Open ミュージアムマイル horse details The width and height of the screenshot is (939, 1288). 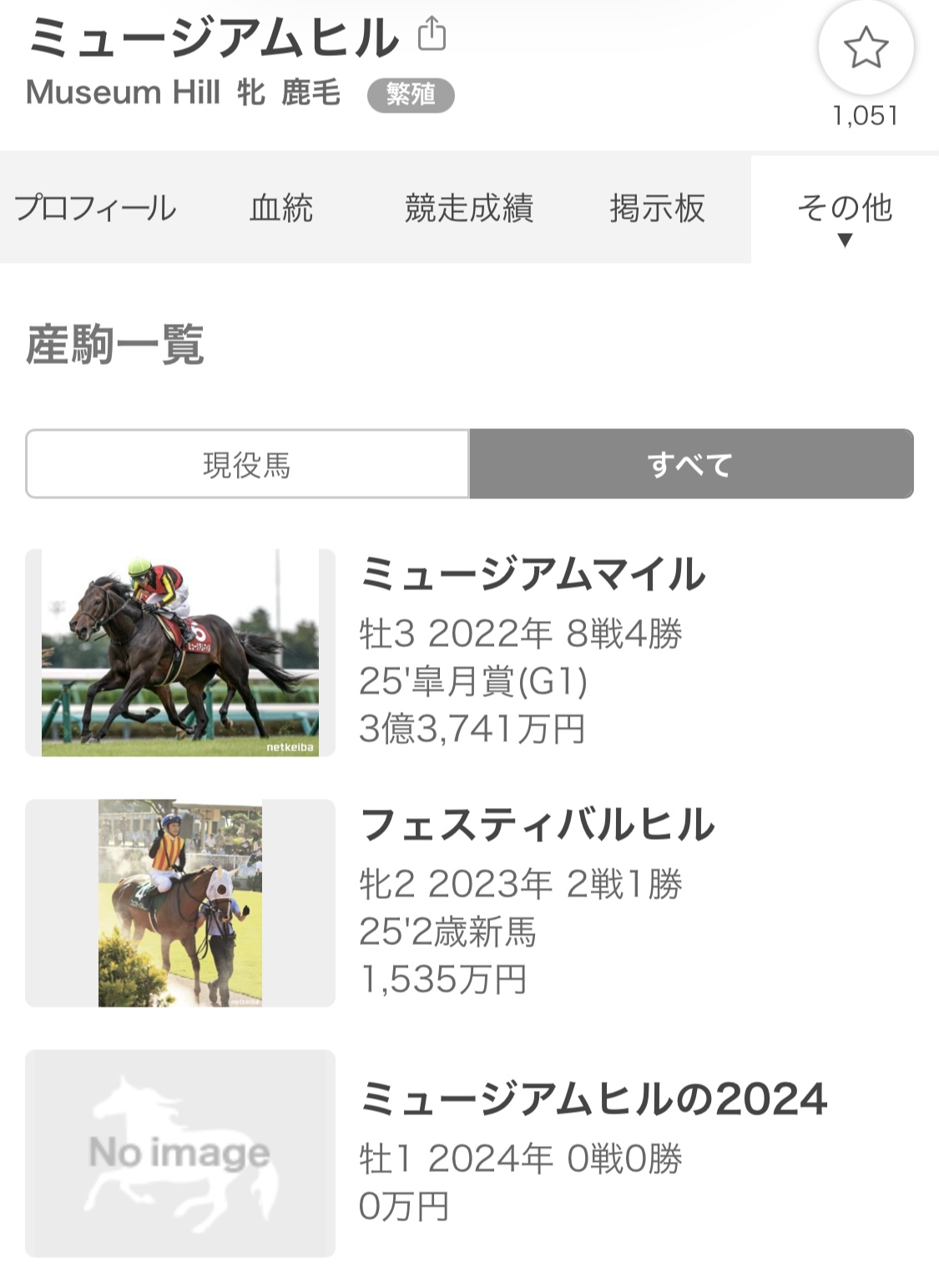[x=532, y=574]
